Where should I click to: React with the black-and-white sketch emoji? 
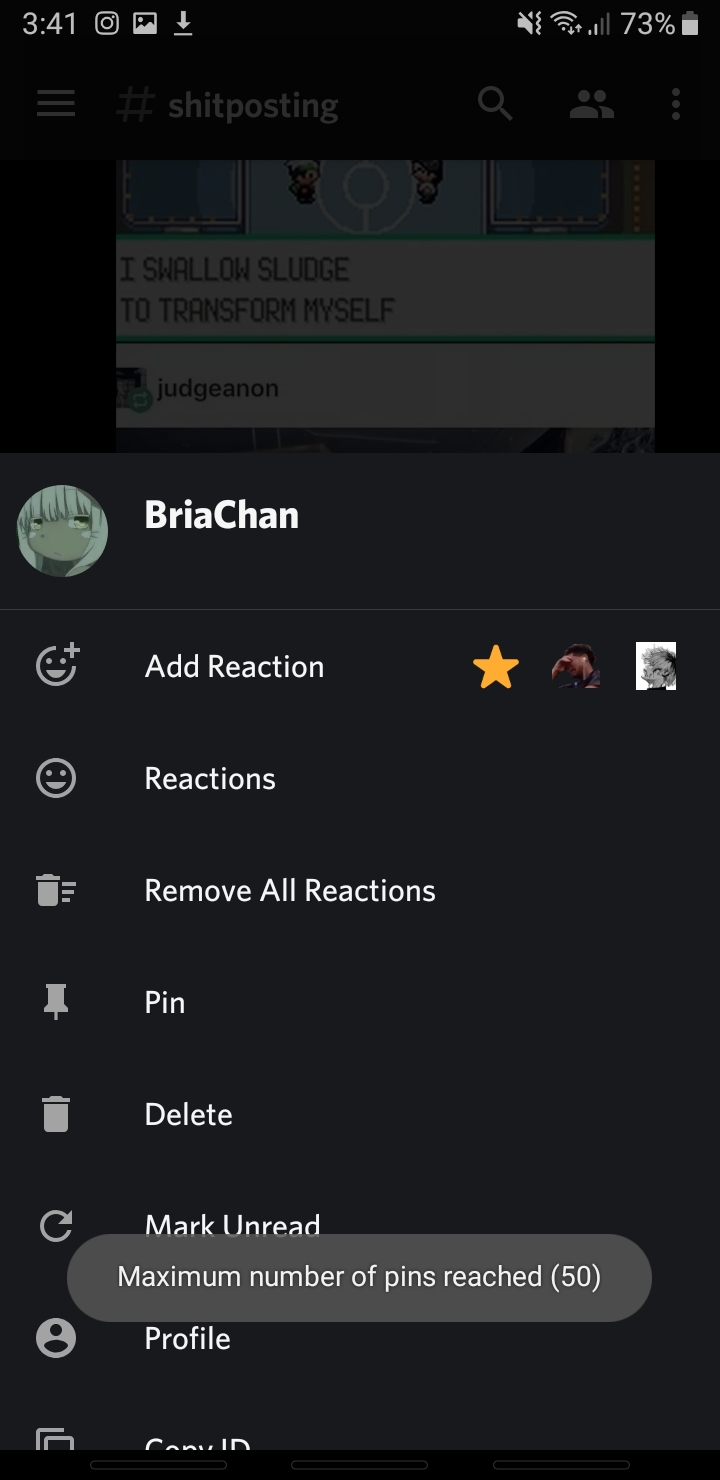click(656, 667)
